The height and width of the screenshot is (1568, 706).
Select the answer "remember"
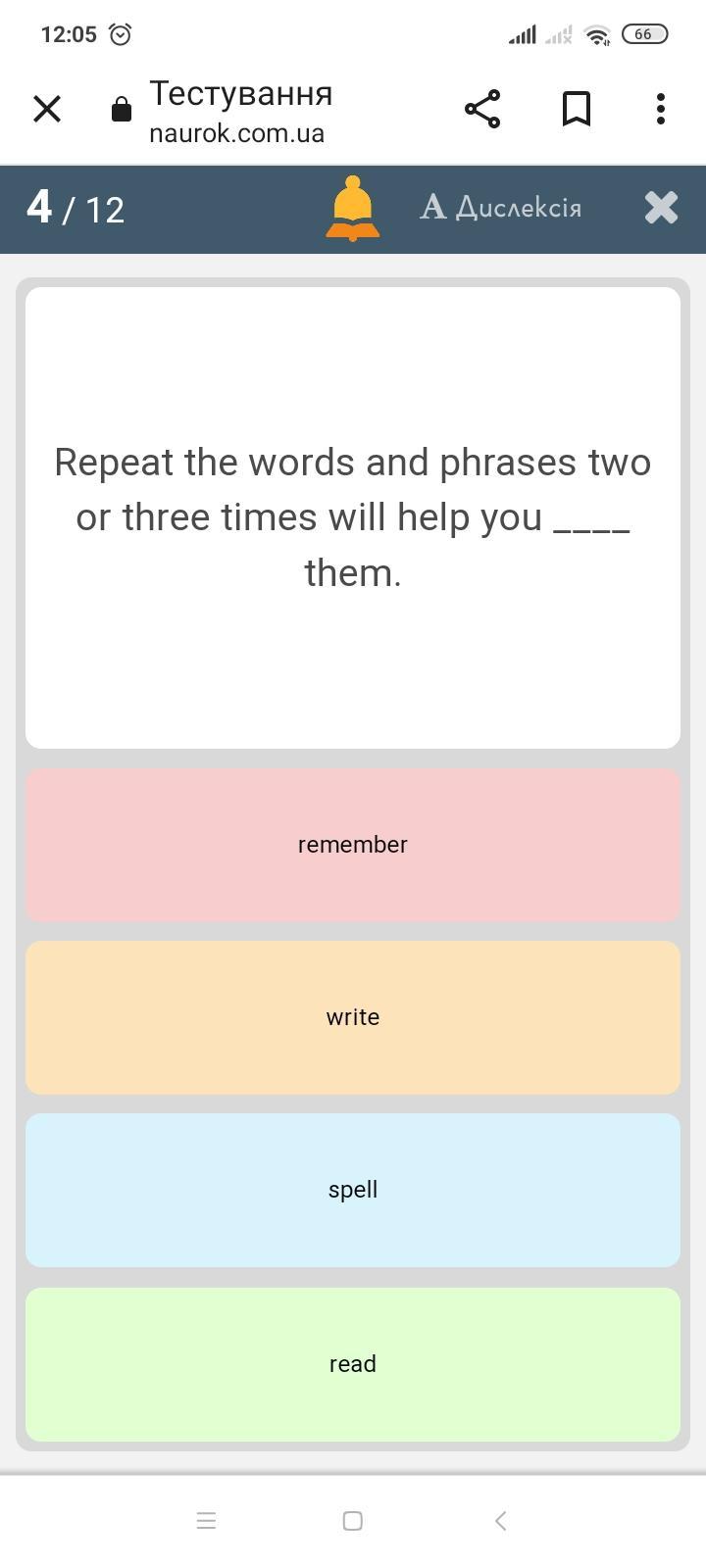click(353, 845)
